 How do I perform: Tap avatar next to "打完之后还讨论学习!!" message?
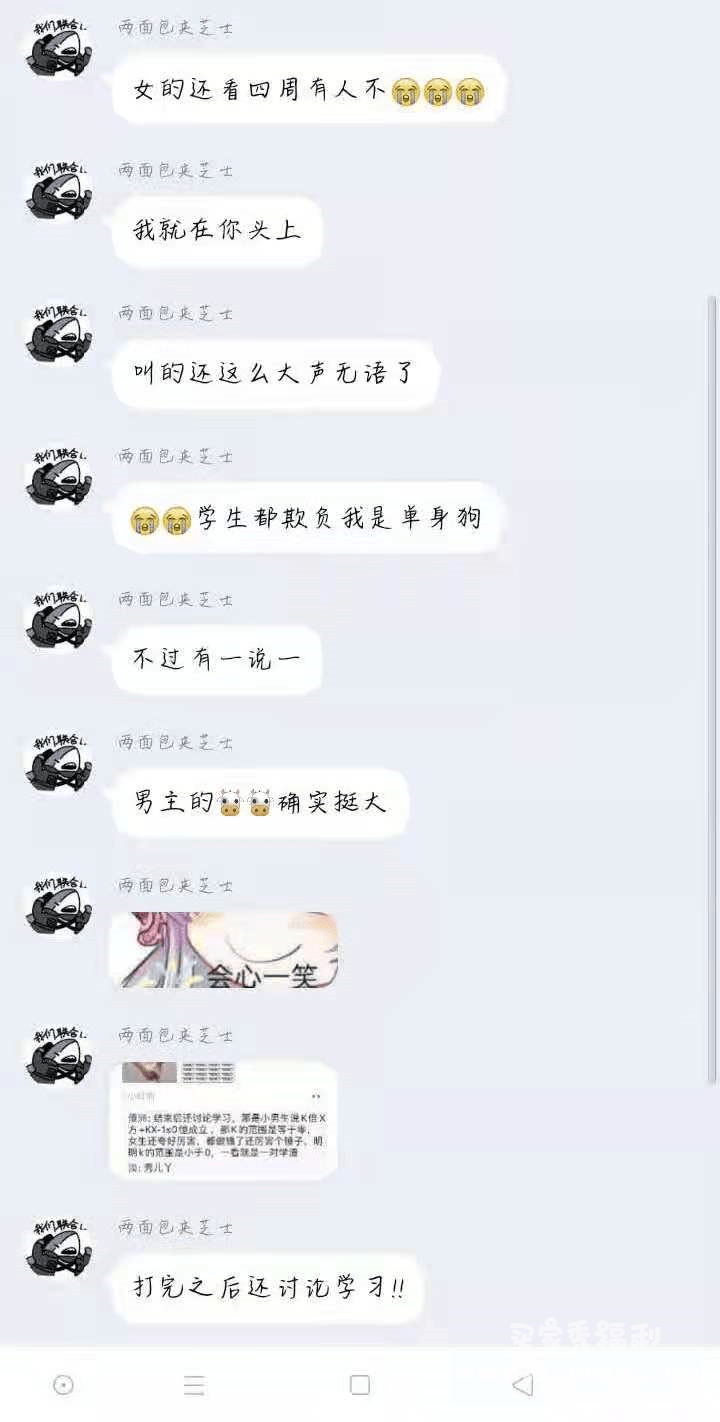click(58, 1246)
